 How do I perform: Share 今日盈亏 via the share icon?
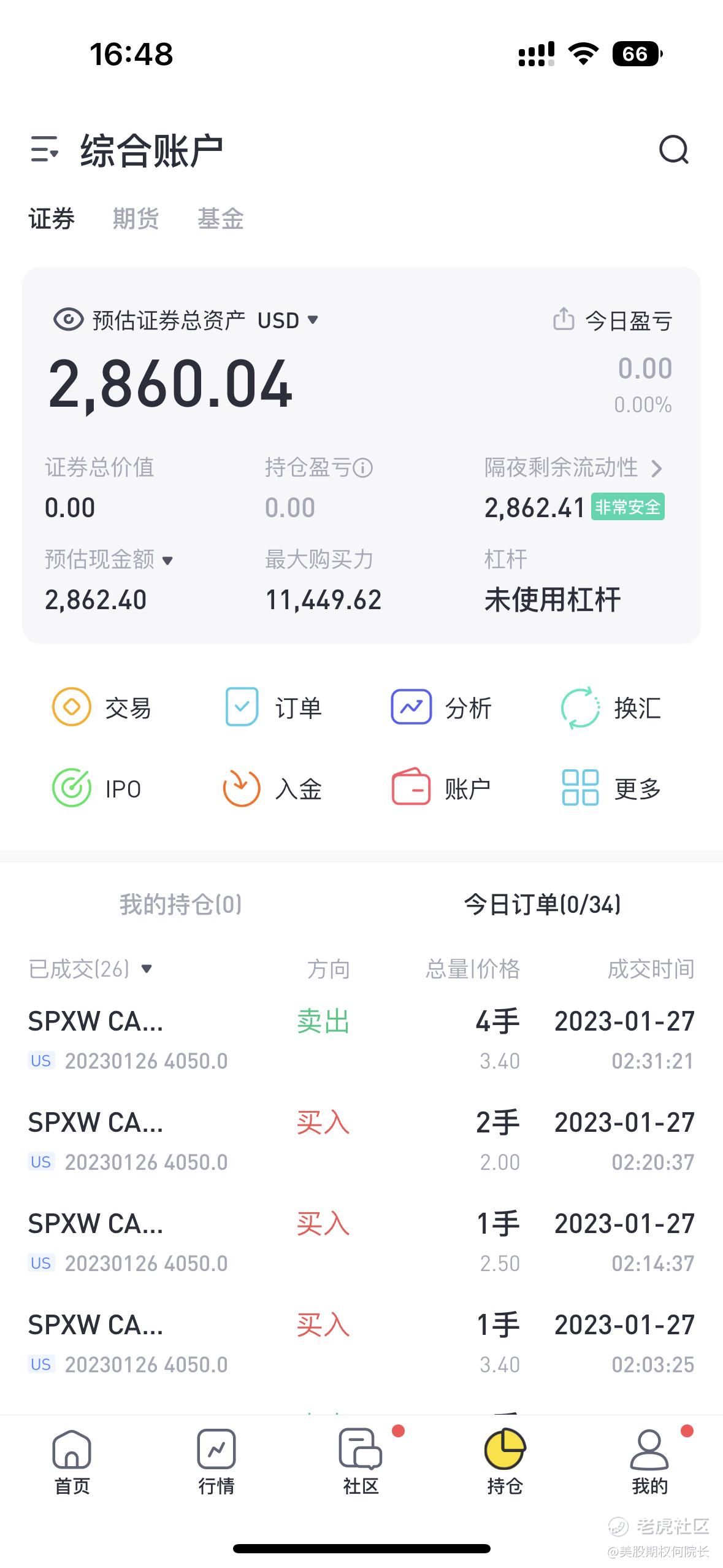(564, 319)
